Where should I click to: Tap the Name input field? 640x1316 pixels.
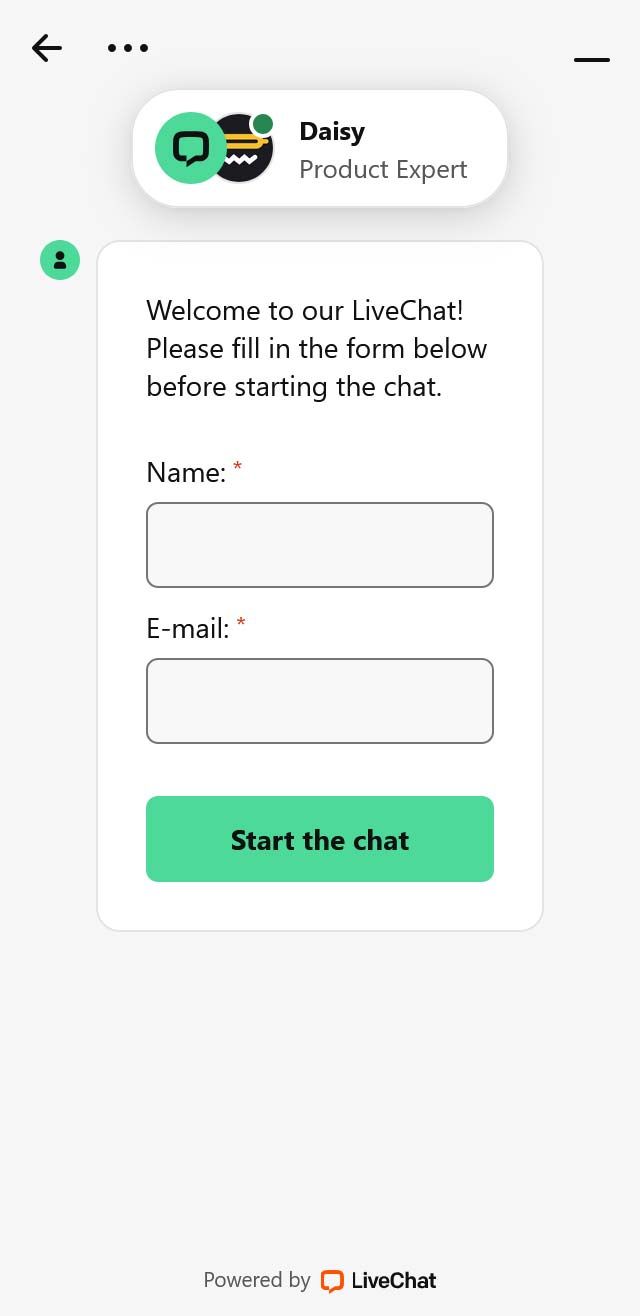[x=320, y=545]
